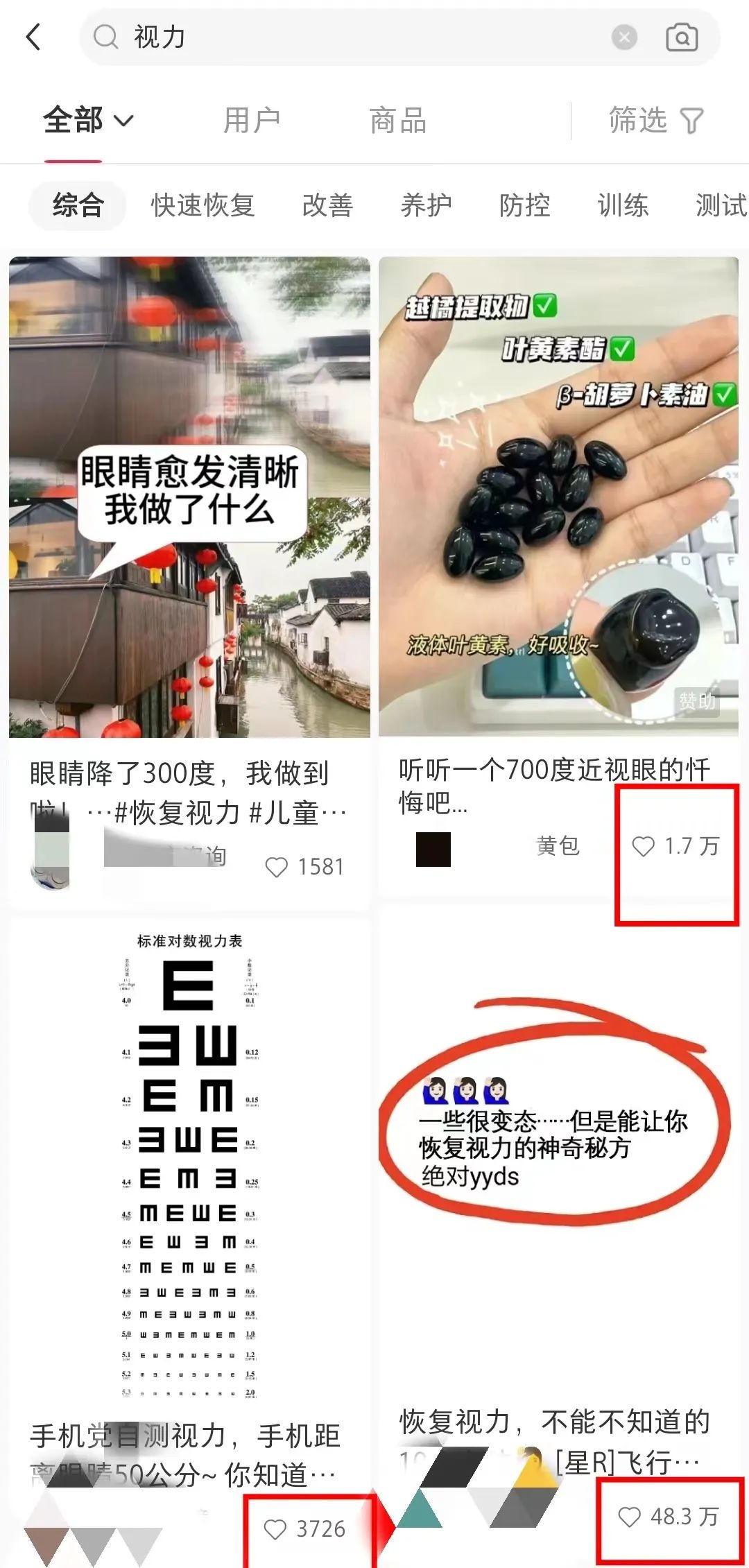The height and width of the screenshot is (1568, 749).
Task: Open the camera search icon
Action: [683, 37]
